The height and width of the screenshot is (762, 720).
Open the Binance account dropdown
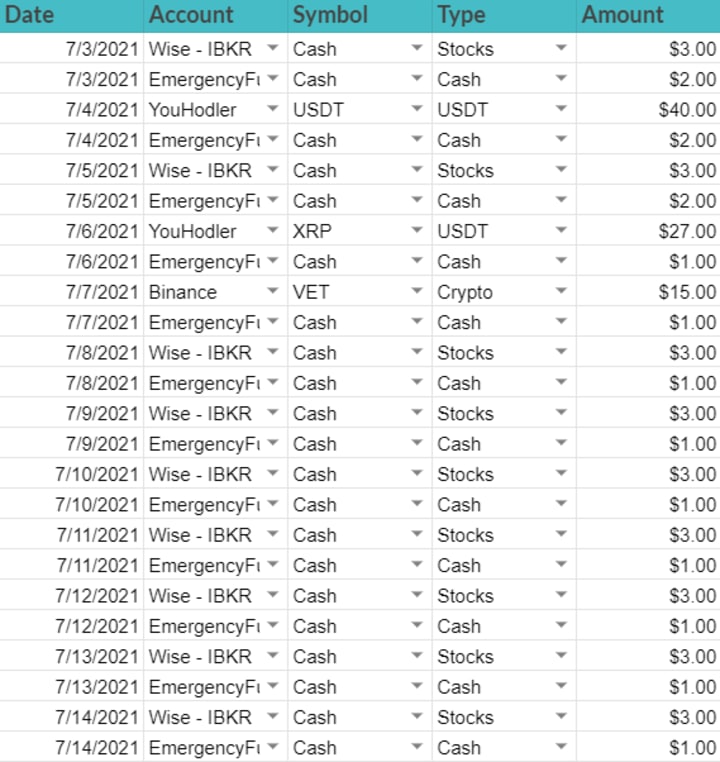pos(273,292)
